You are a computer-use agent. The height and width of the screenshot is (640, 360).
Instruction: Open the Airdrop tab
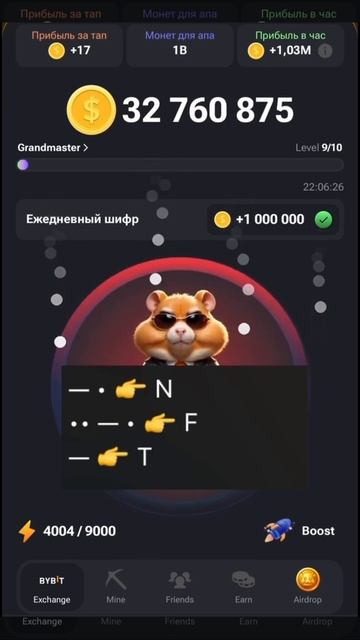308,587
